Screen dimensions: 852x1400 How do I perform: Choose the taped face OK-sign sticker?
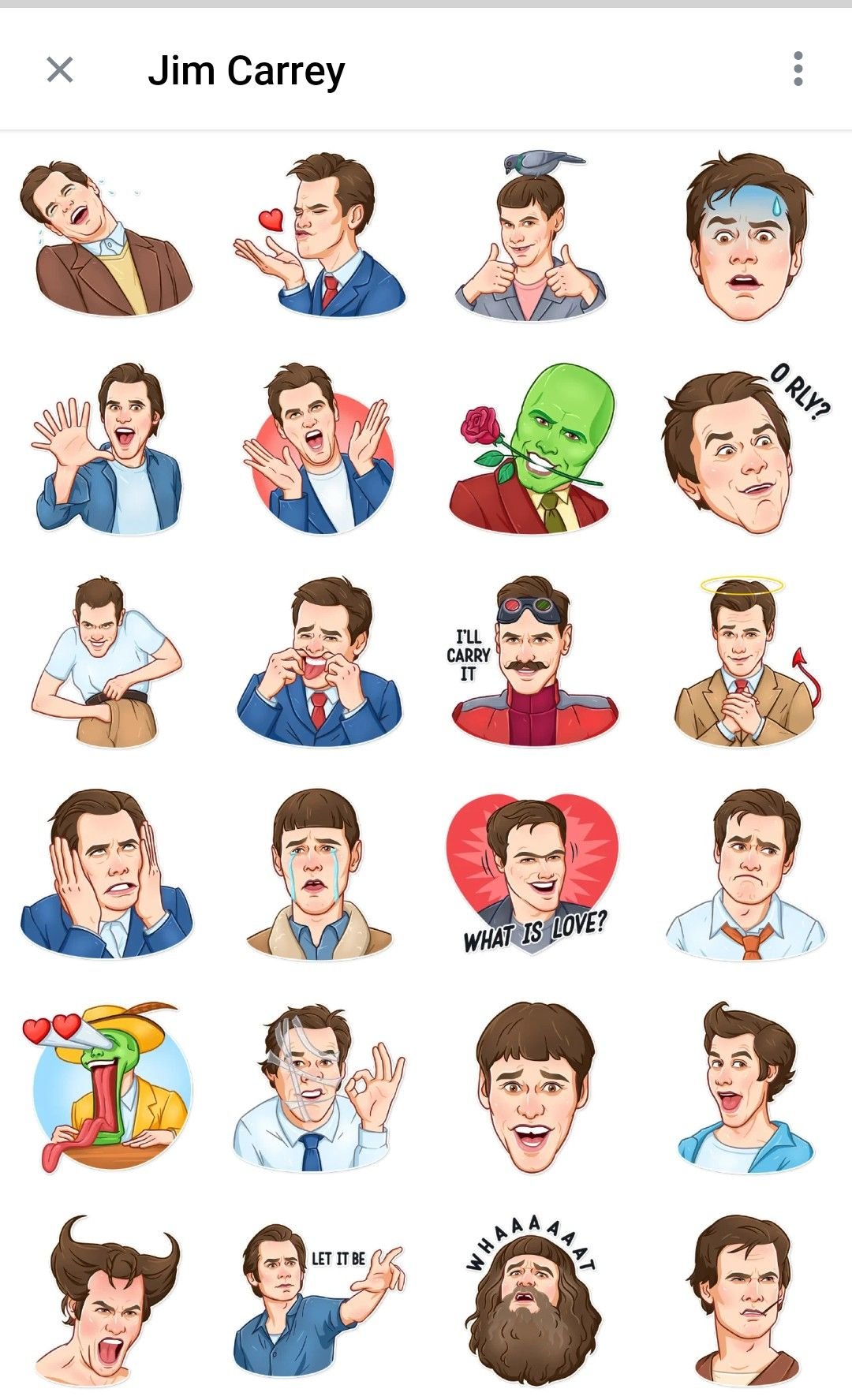(x=319, y=1087)
